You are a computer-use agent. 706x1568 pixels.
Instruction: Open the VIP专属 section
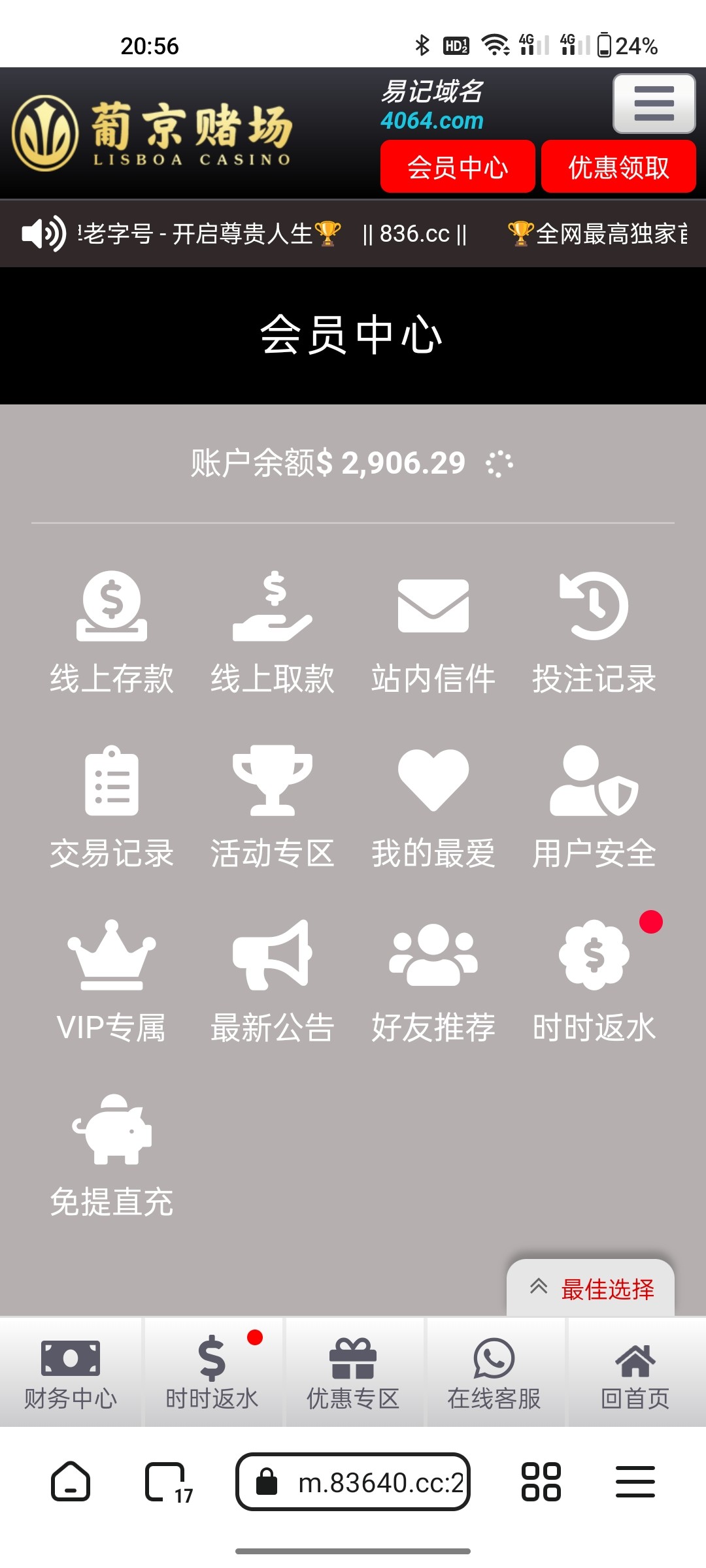click(x=112, y=981)
